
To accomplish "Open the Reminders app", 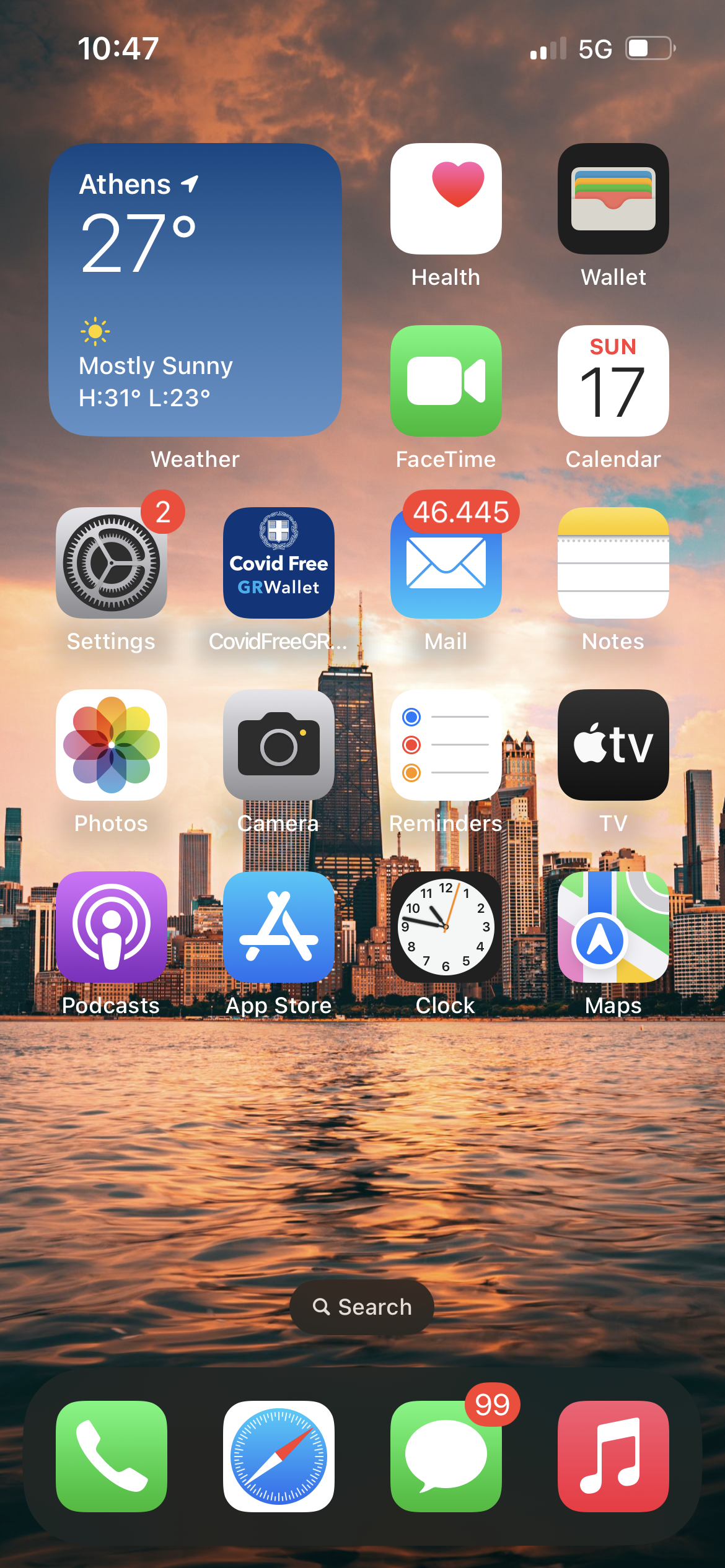I will [446, 745].
